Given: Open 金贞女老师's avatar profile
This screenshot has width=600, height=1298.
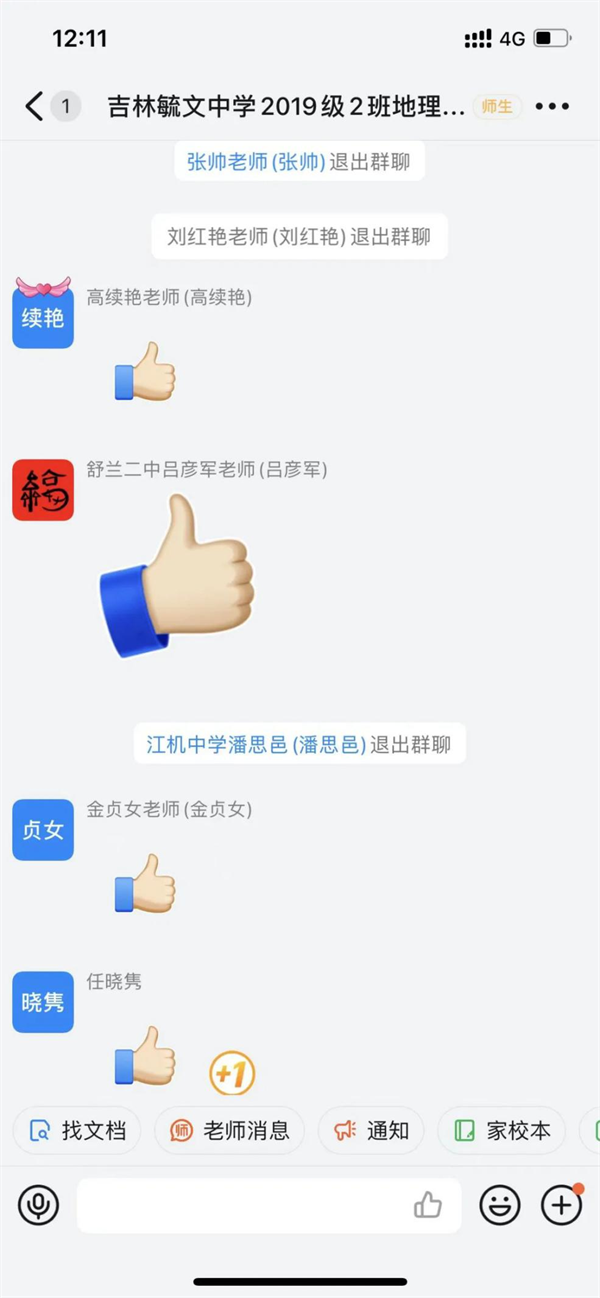Looking at the screenshot, I should tap(43, 830).
